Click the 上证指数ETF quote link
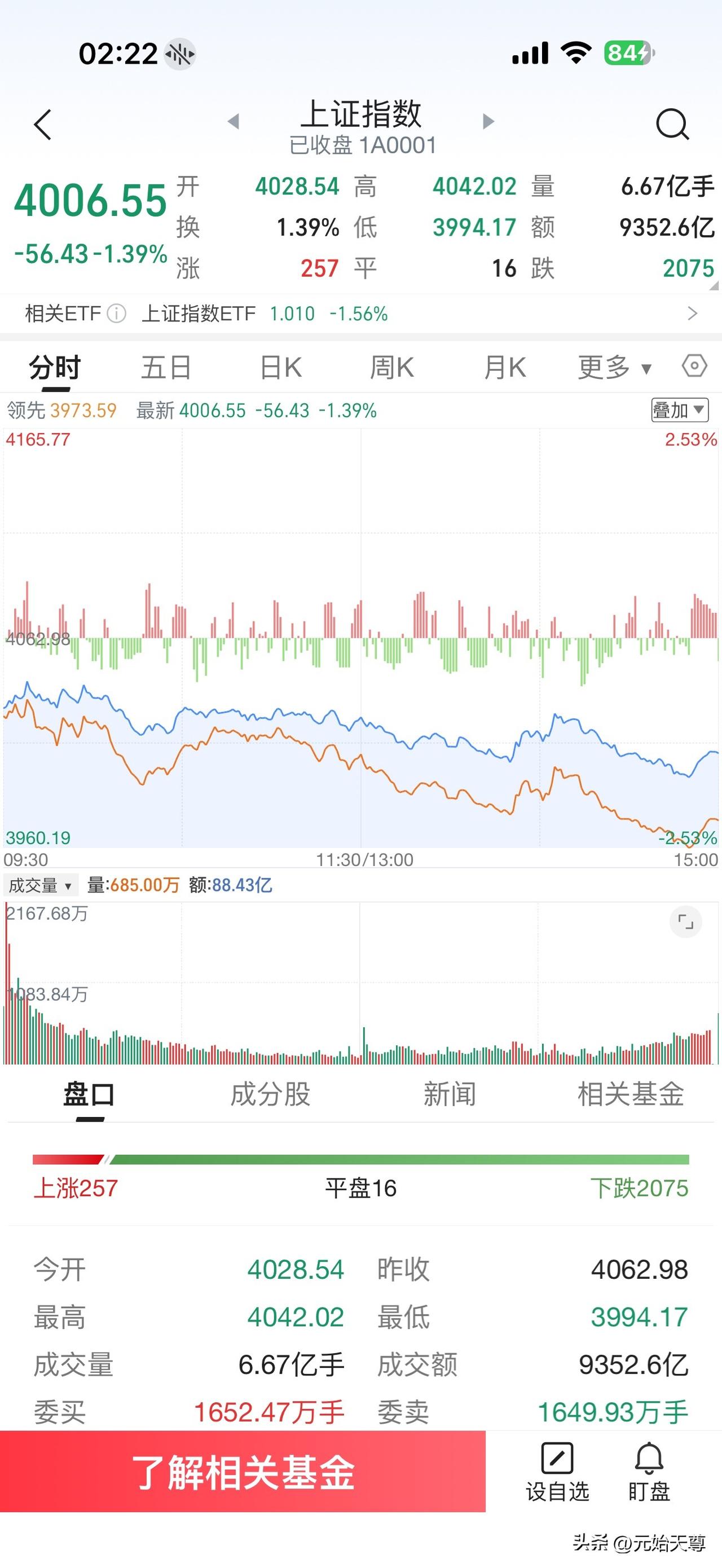 [x=201, y=313]
